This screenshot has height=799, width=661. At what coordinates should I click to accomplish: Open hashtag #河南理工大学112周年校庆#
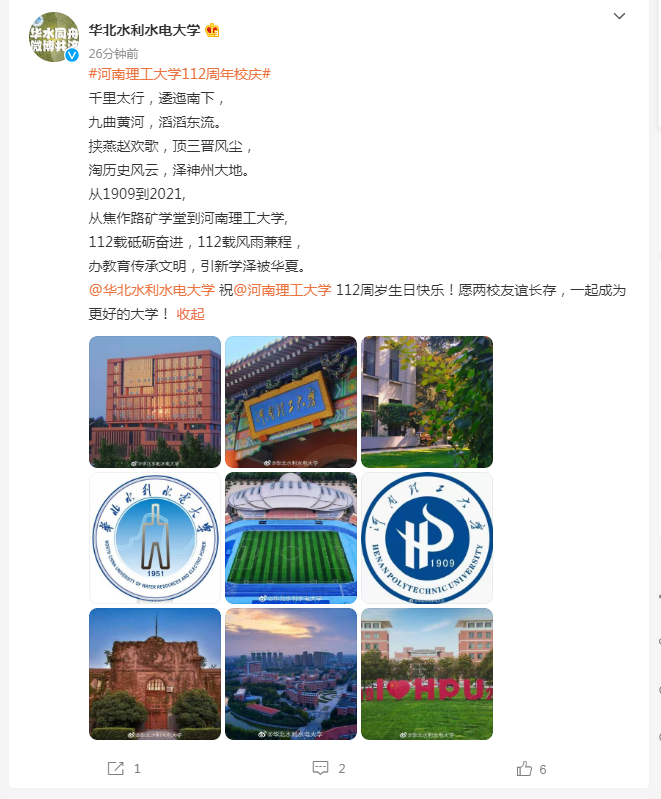[x=180, y=75]
